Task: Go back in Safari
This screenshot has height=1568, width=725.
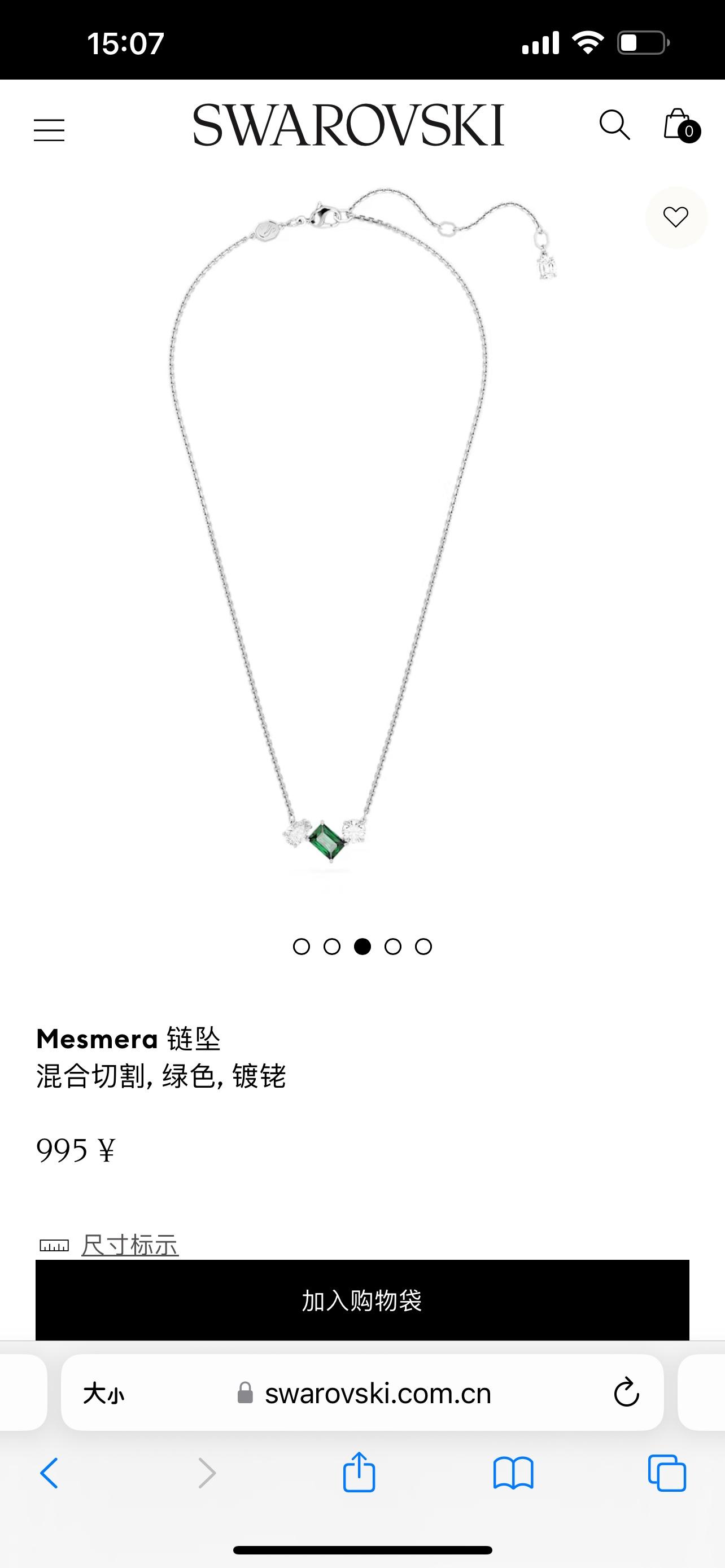Action: [49, 1474]
